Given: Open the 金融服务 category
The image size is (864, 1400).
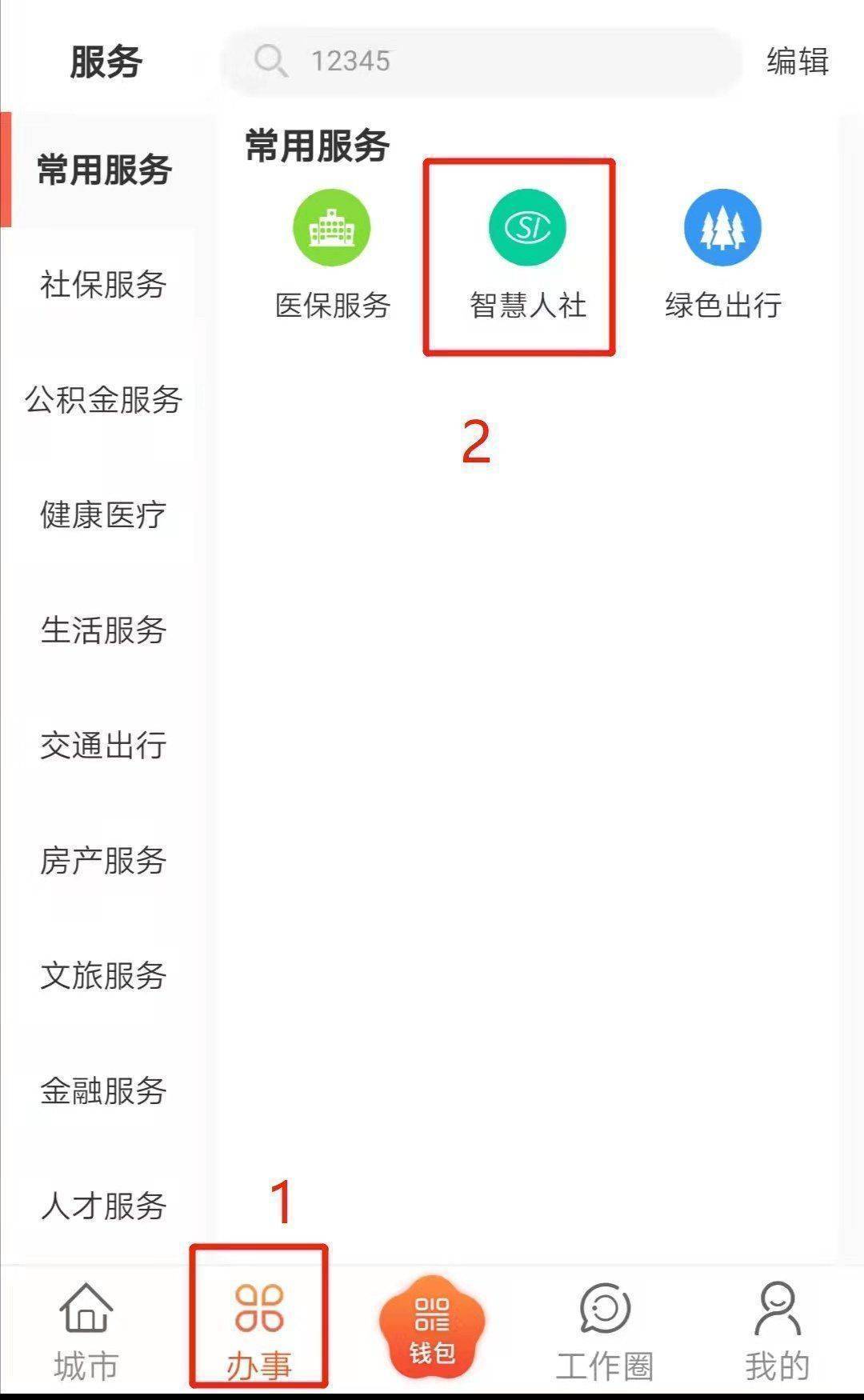Looking at the screenshot, I should coord(104,1091).
